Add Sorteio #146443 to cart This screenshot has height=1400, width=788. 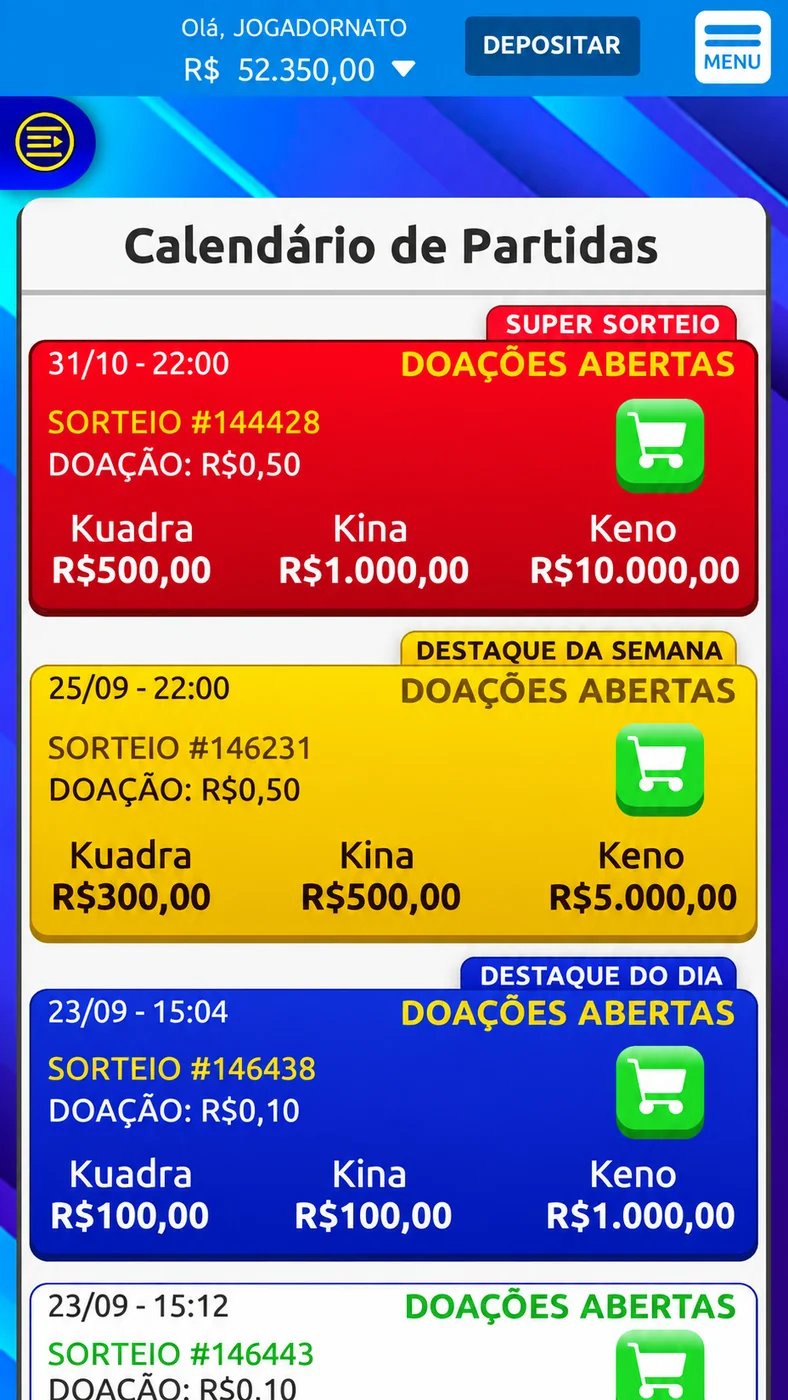click(x=660, y=1365)
